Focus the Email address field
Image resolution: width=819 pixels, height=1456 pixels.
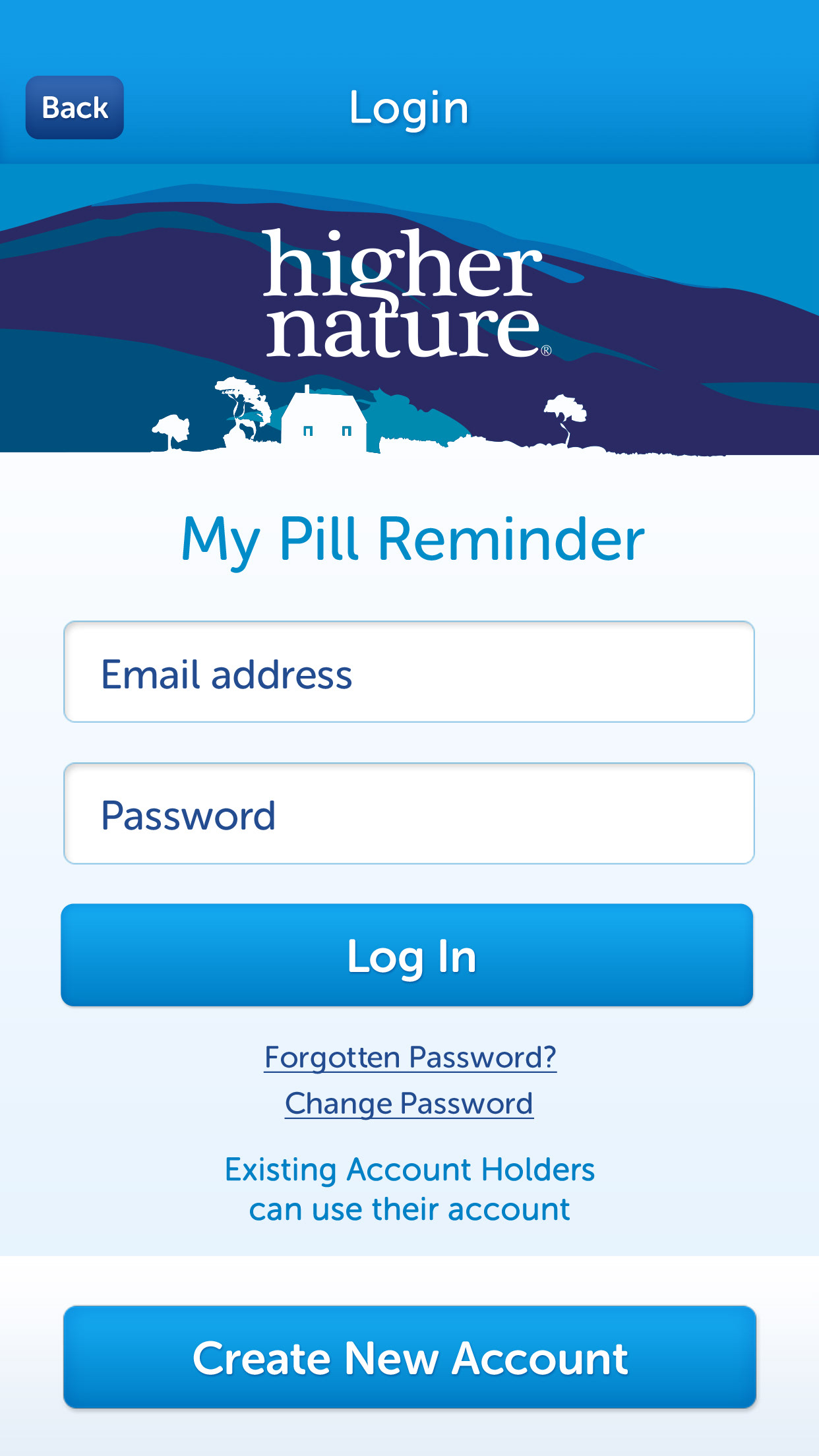[x=409, y=672]
